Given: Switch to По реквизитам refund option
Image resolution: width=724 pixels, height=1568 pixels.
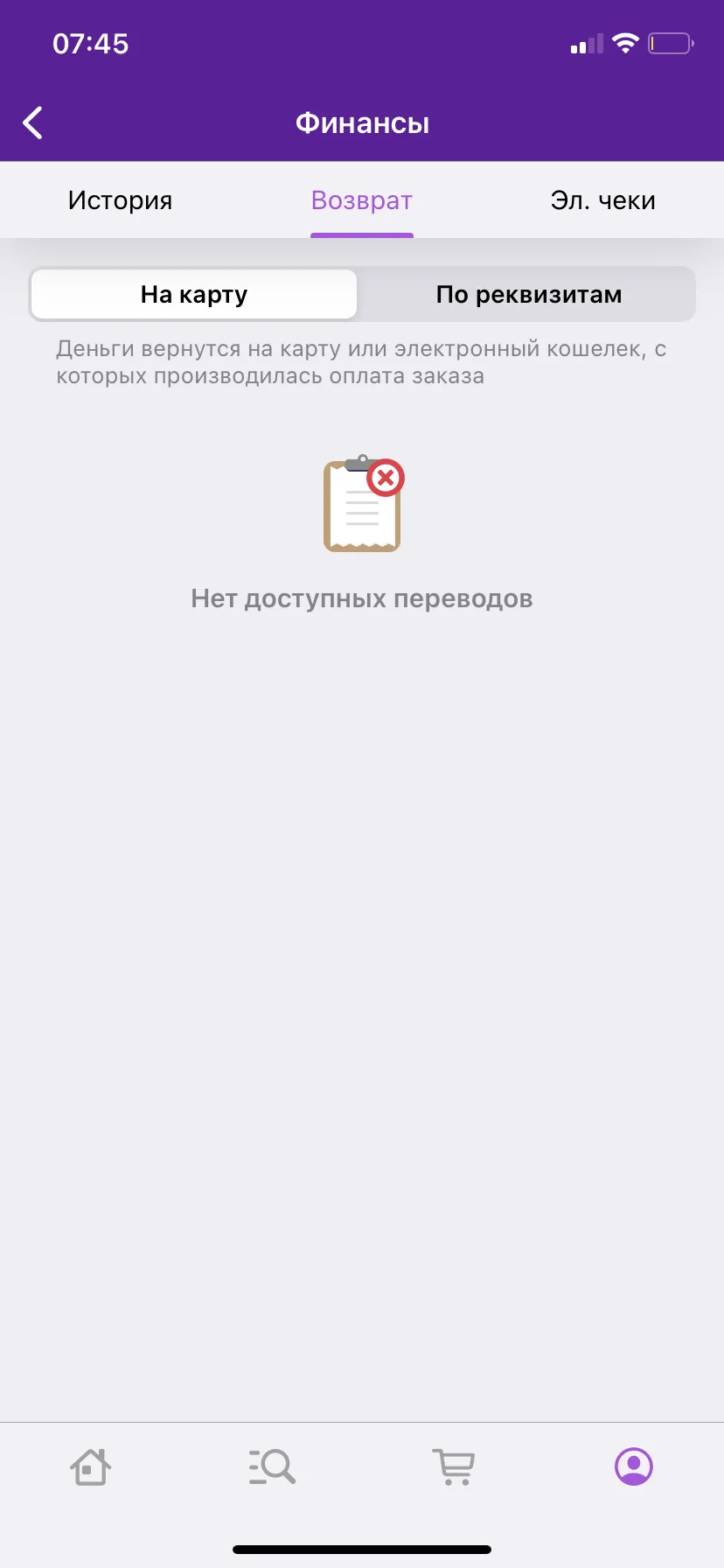Looking at the screenshot, I should [x=529, y=295].
